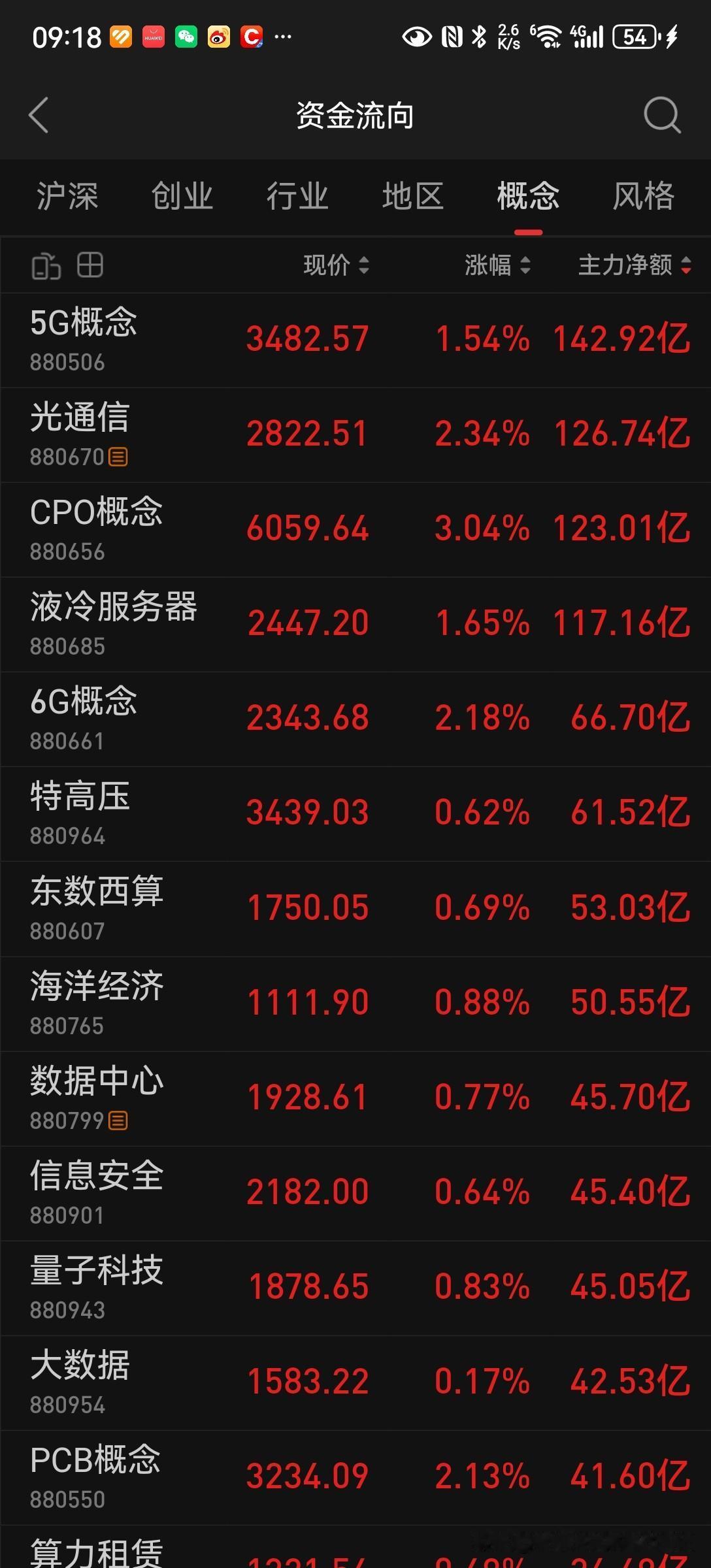Sort list by 现价 column

336,265
